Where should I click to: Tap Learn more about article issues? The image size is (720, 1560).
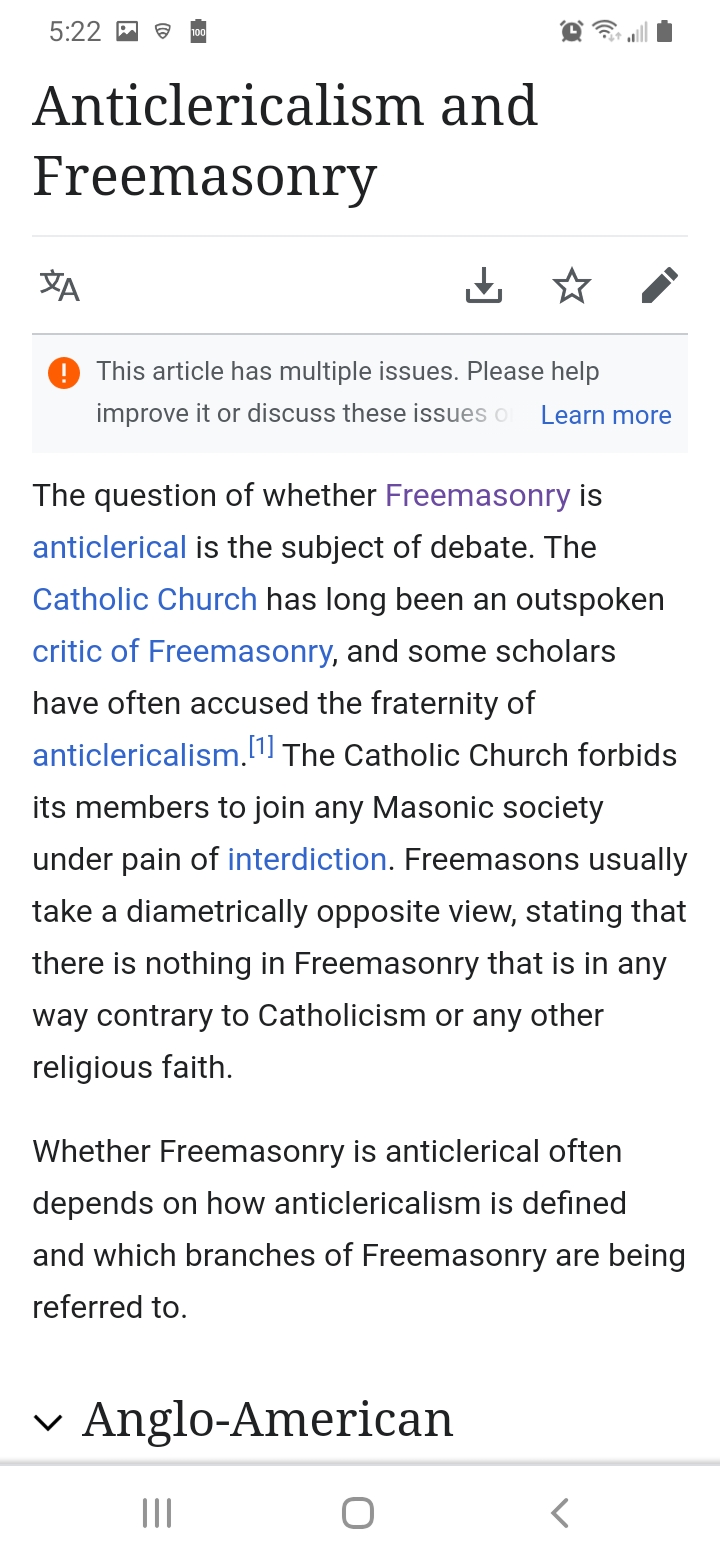pyautogui.click(x=606, y=415)
